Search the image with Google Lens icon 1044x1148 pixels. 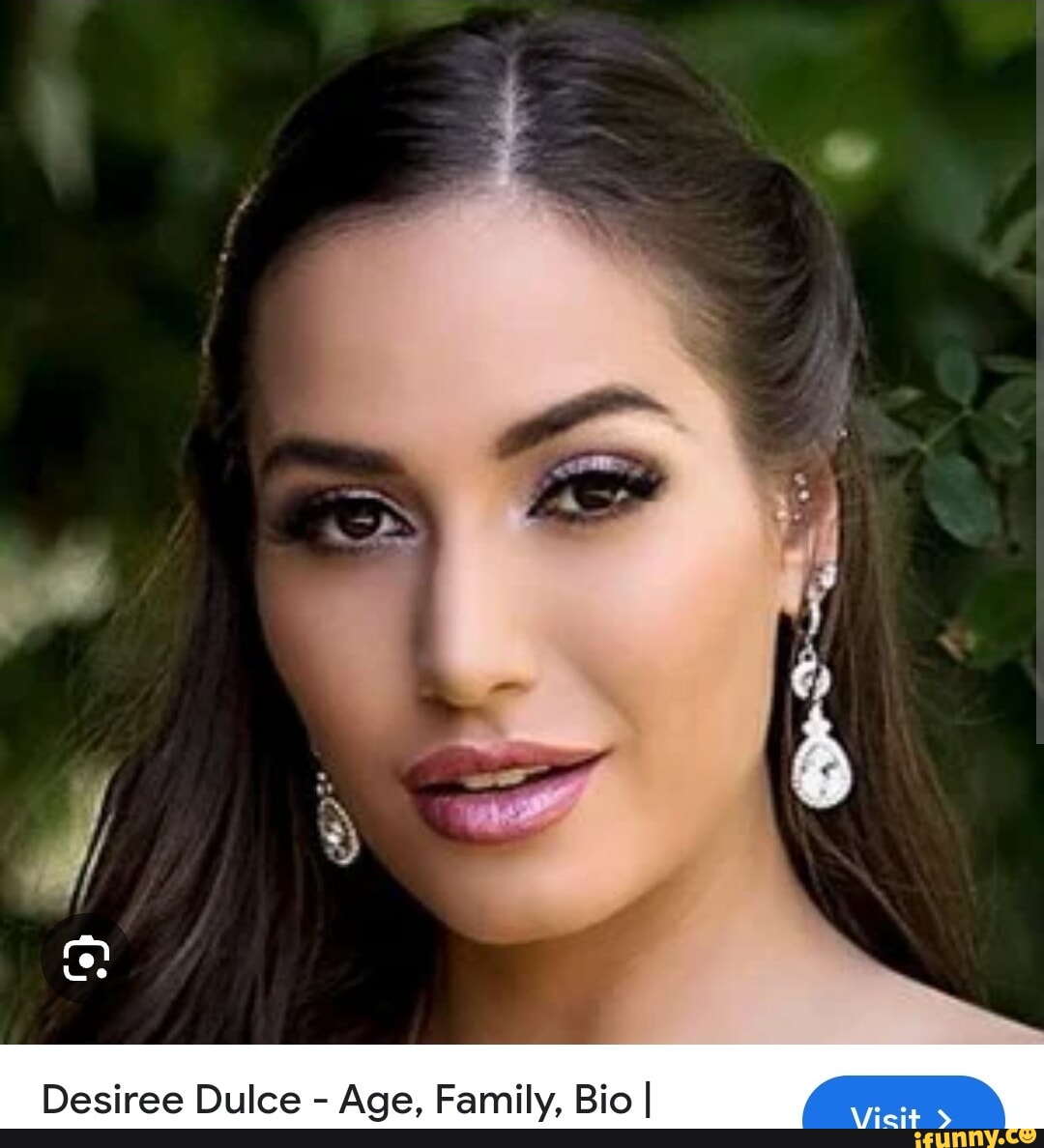(86, 959)
